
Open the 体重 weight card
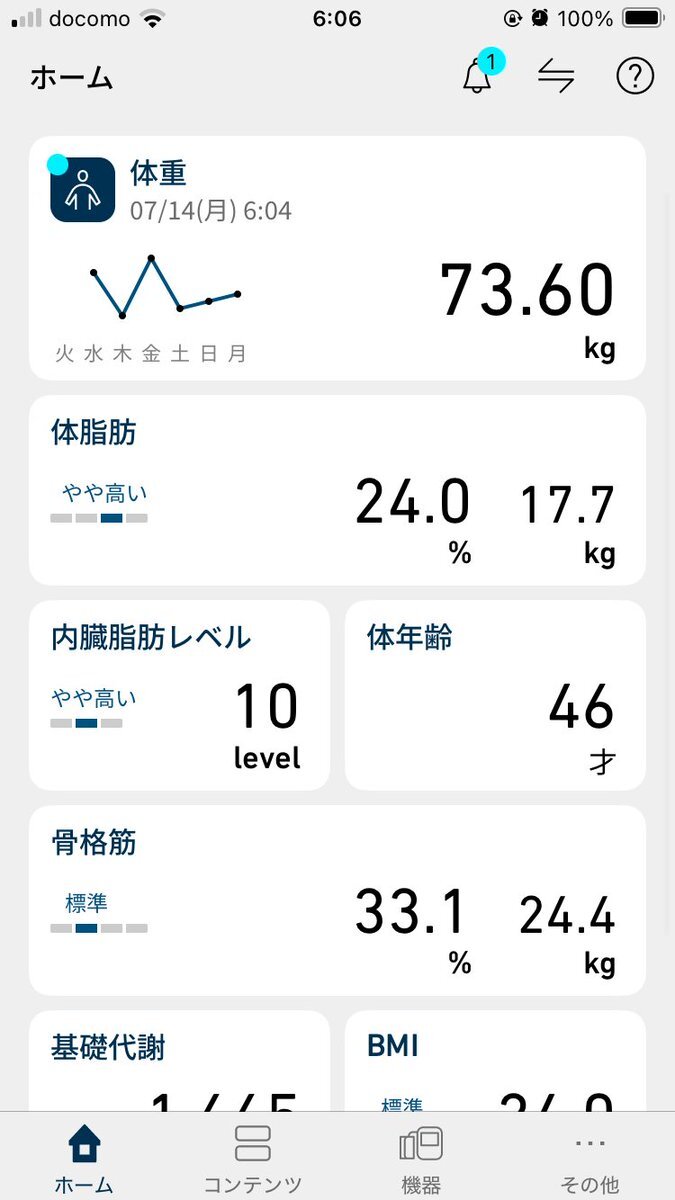(337, 258)
